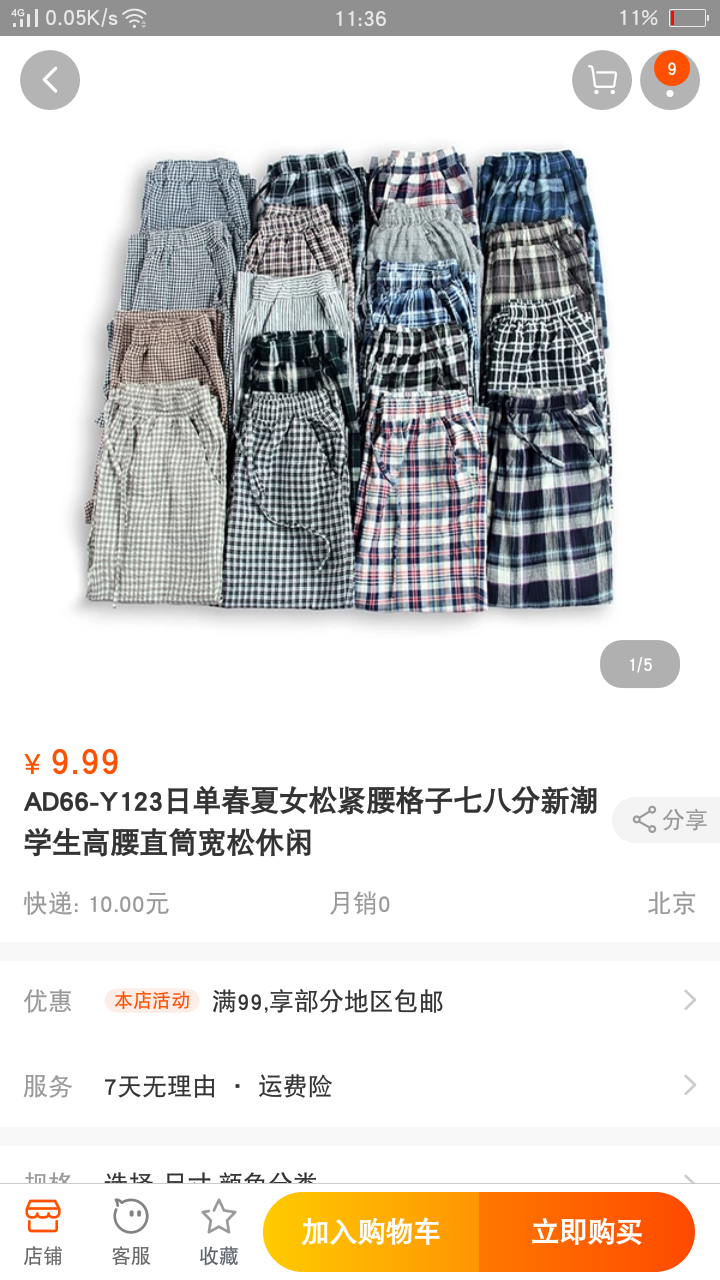The height and width of the screenshot is (1280, 720).
Task: Tap the back arrow to return
Action: coord(50,79)
